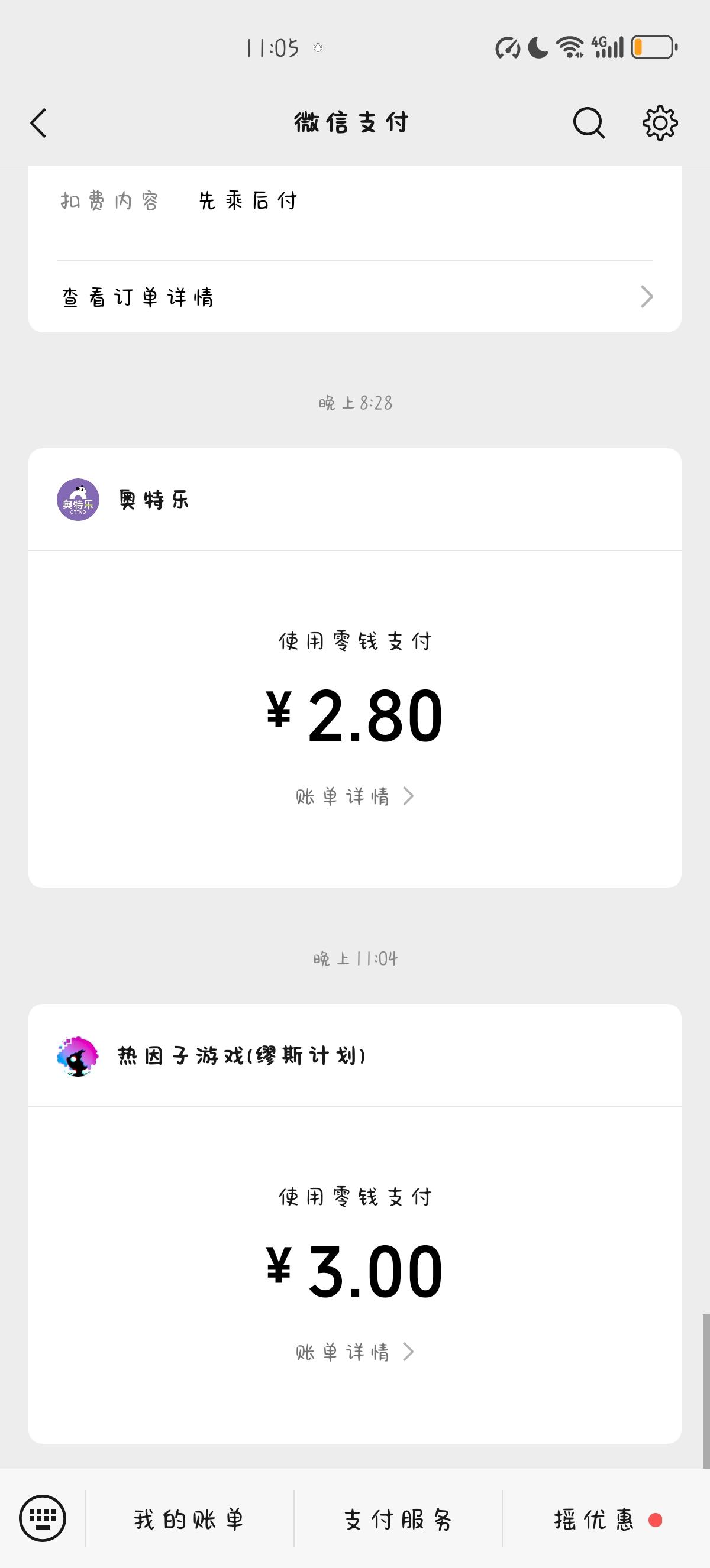
Task: Tap the back arrow to leave WeChat Pay
Action: (38, 122)
